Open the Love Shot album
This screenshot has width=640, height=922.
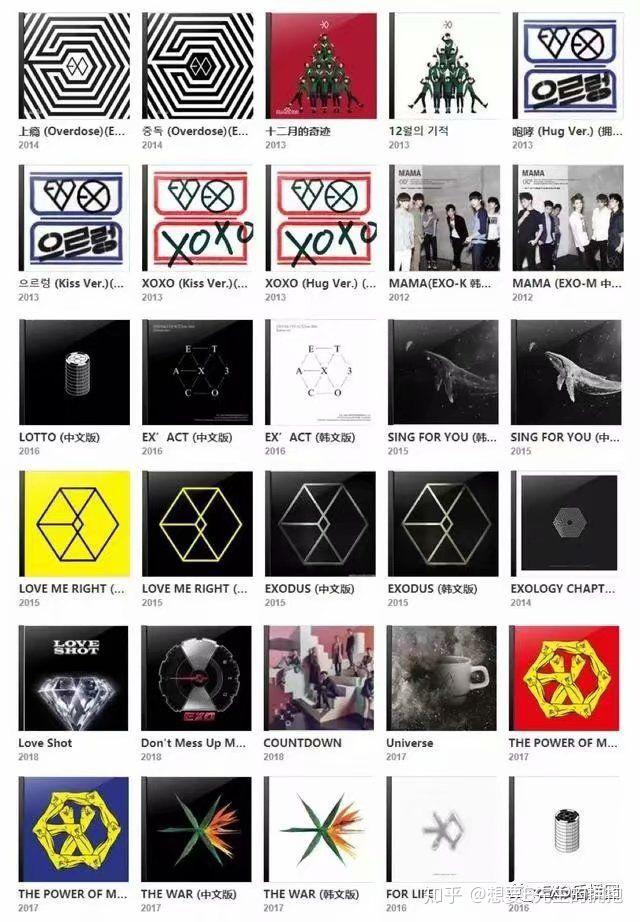click(74, 678)
